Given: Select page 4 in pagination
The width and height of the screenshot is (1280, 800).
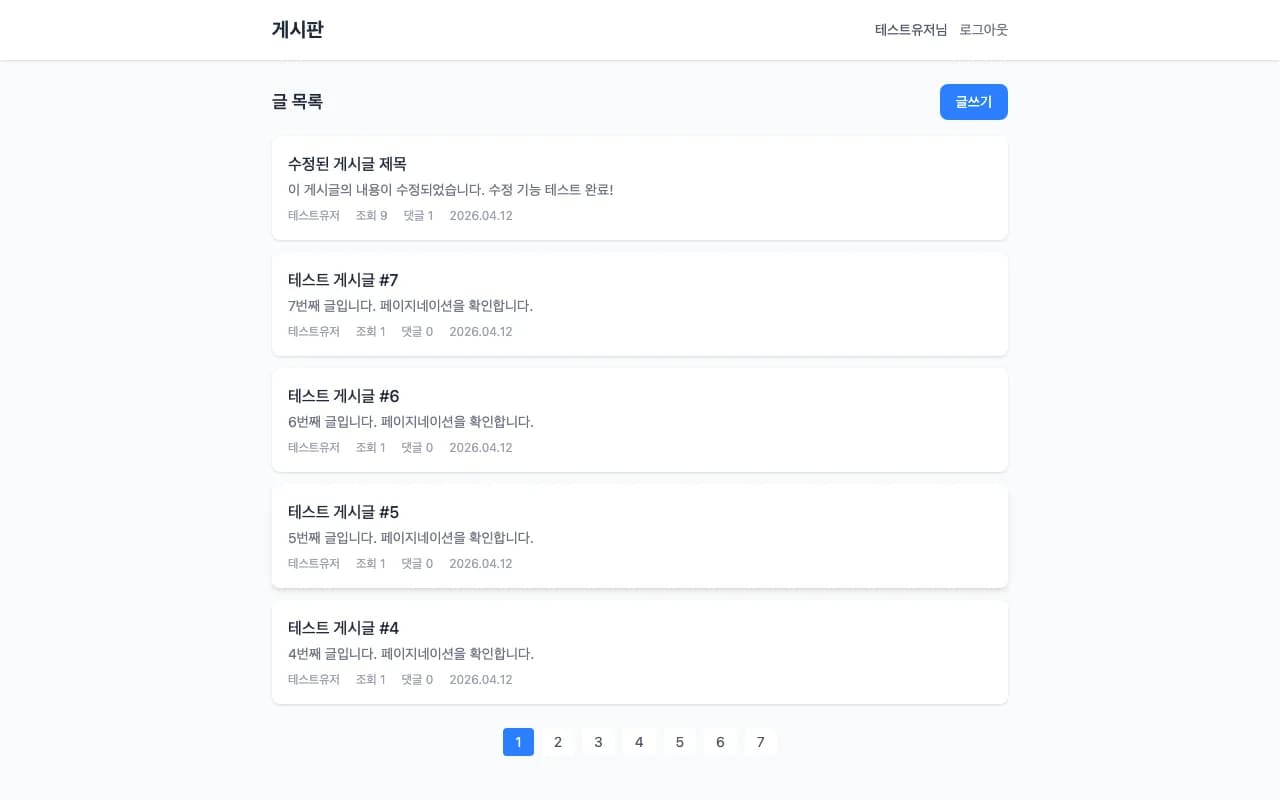Looking at the screenshot, I should 639,742.
